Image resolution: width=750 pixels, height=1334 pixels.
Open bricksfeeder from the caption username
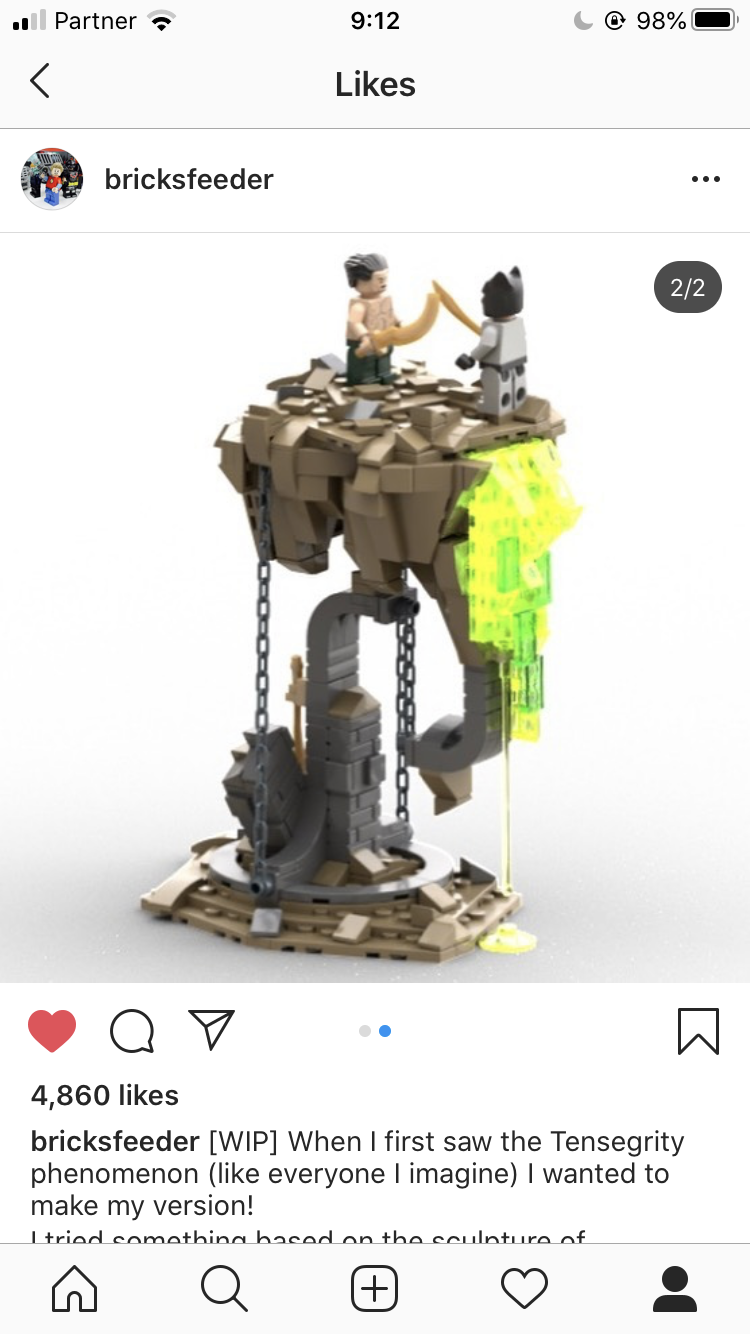(115, 1142)
